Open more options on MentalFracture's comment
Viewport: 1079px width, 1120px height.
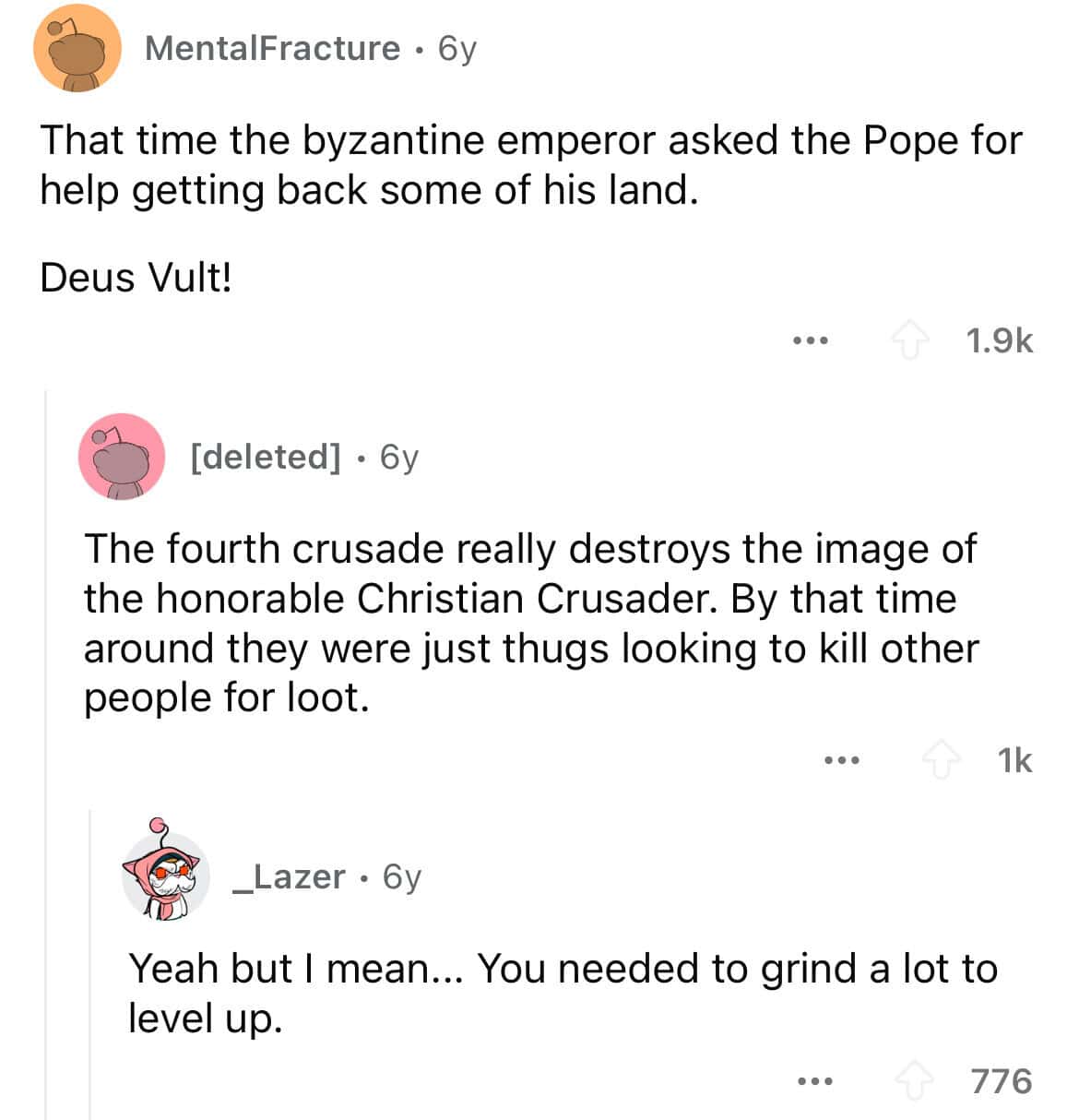point(811,341)
